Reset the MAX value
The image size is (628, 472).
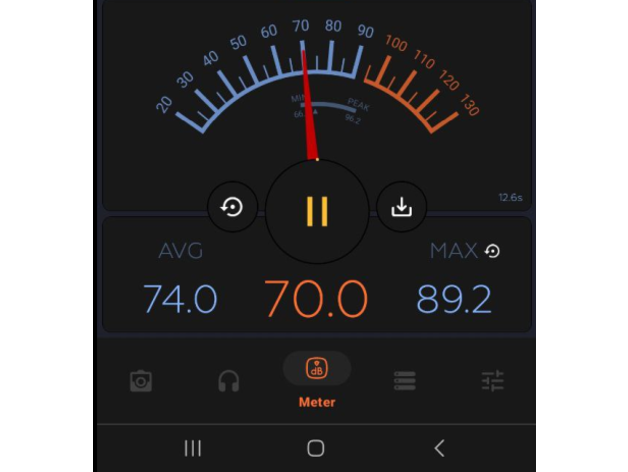tap(492, 251)
